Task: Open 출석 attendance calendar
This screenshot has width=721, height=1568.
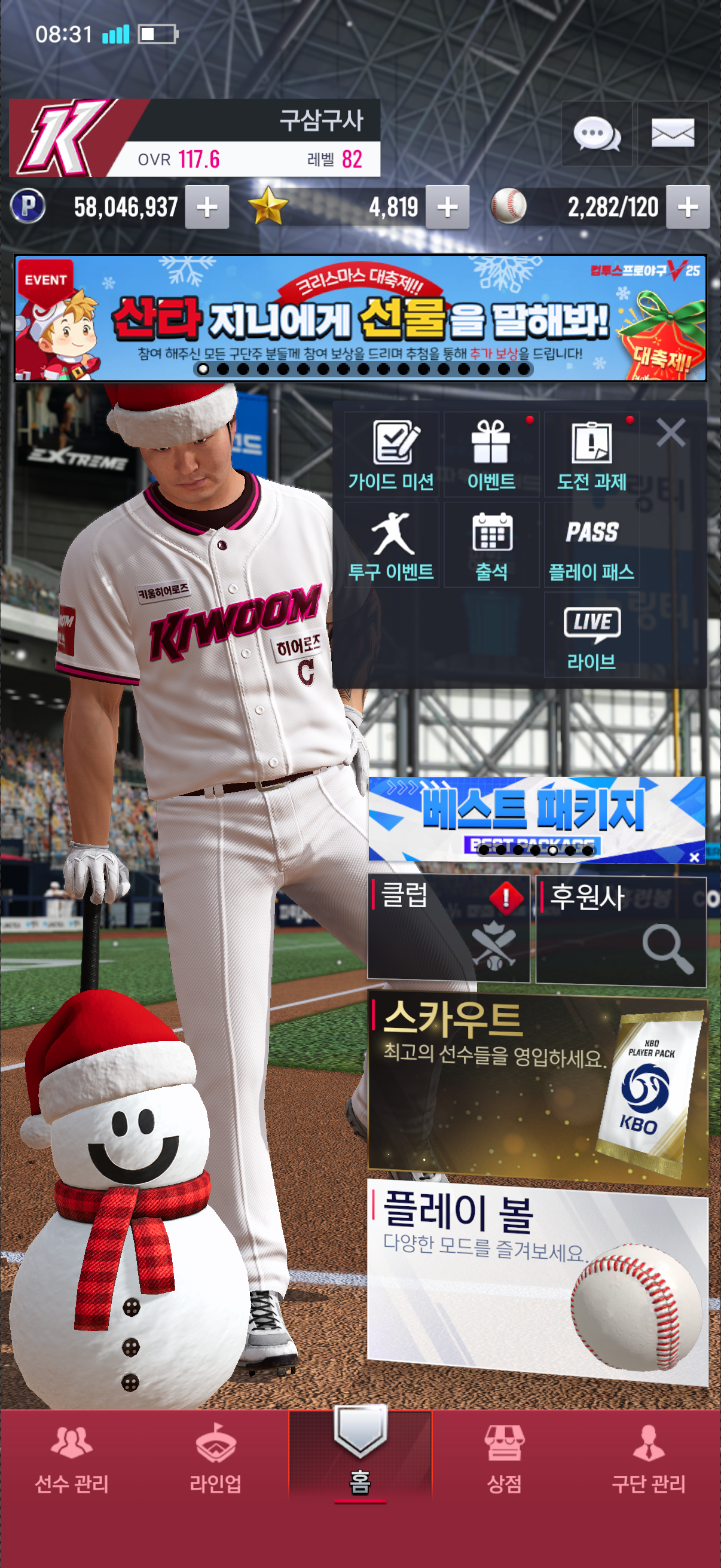Action: tap(491, 545)
